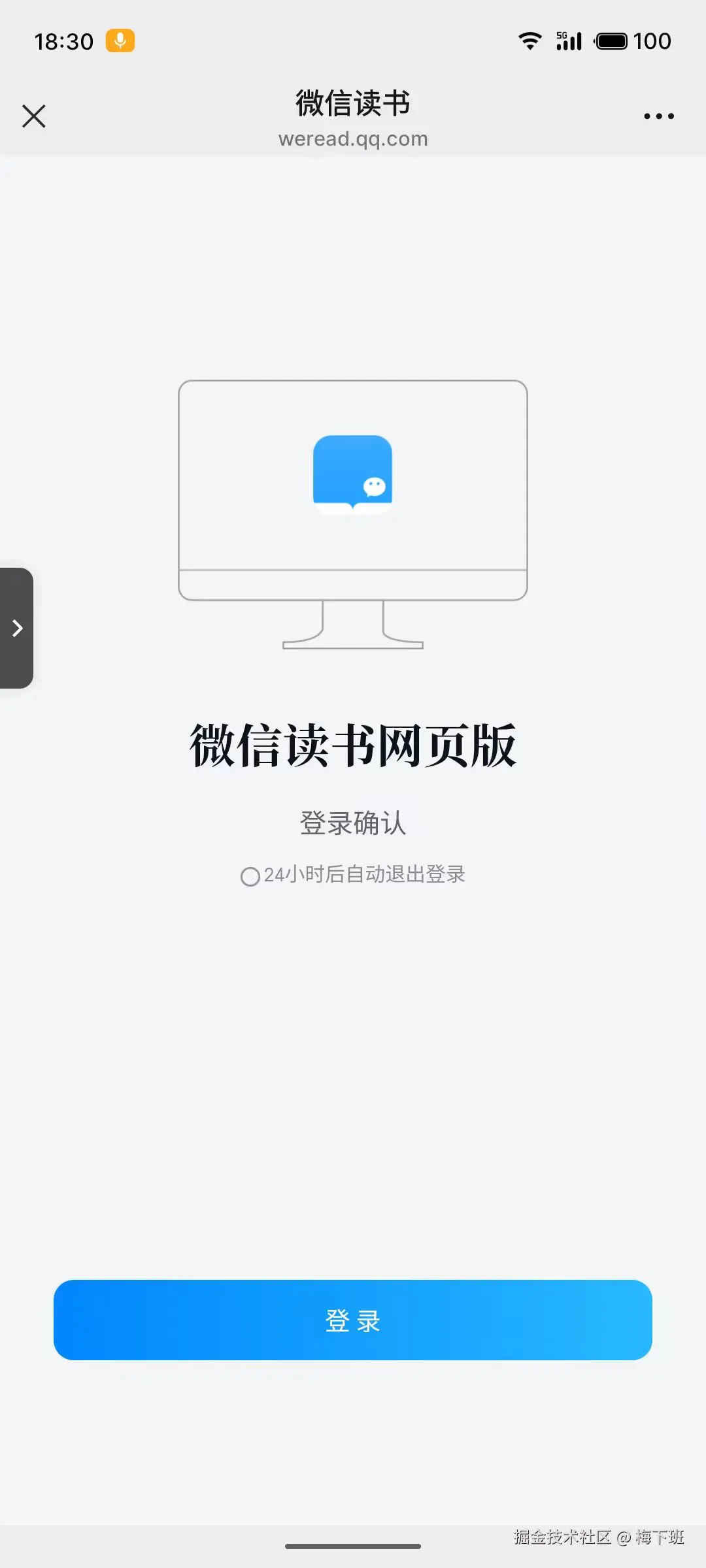Tap the floating arrow tab on the left edge
706x1568 pixels.
coord(16,627)
